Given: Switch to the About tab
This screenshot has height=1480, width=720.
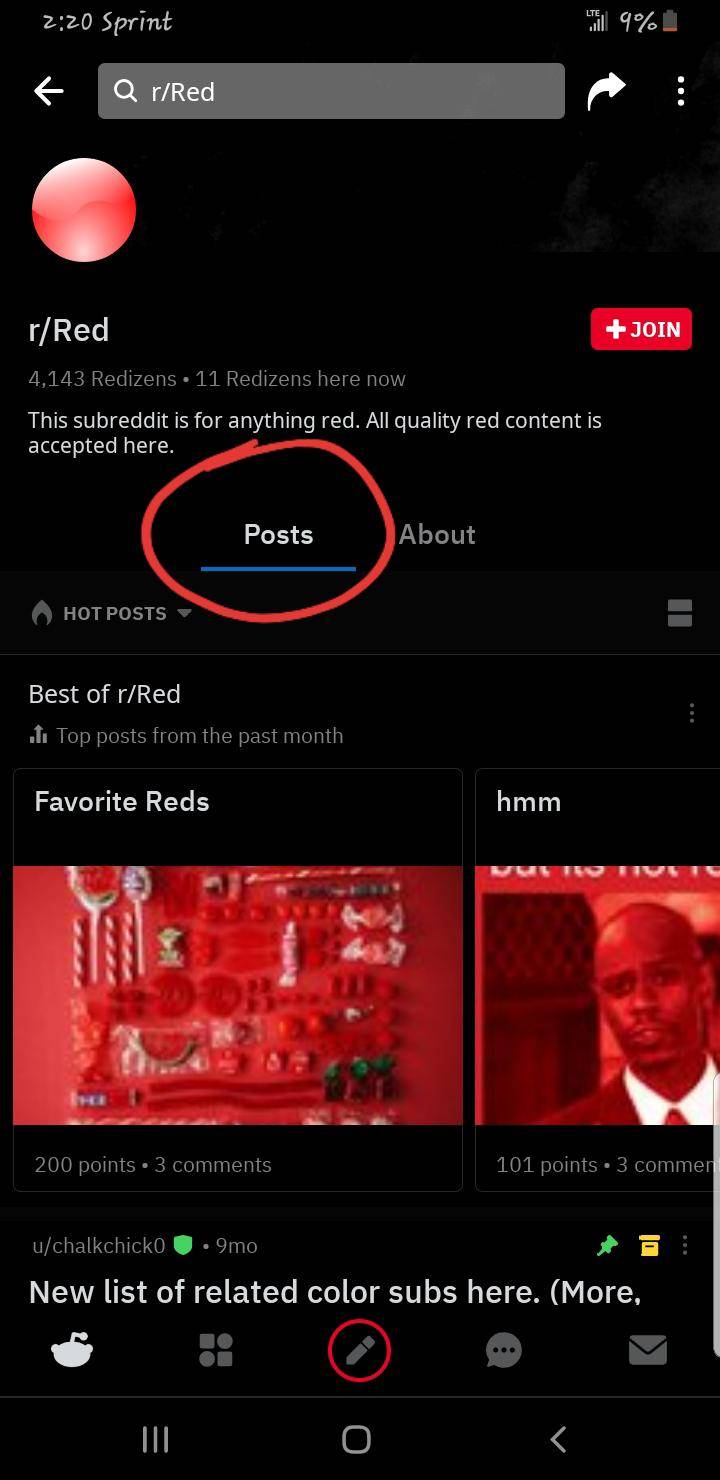Looking at the screenshot, I should tap(437, 535).
